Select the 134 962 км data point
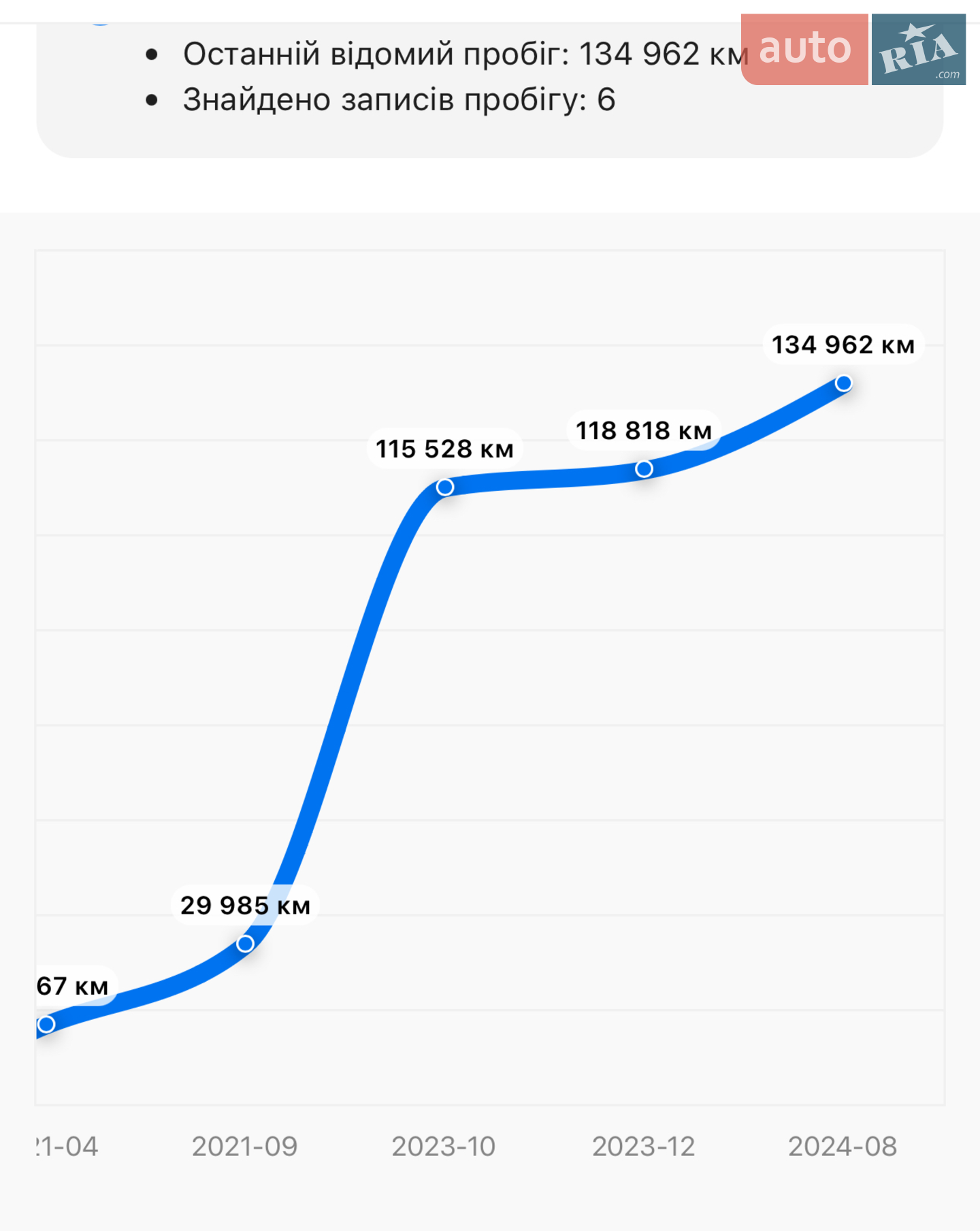Image resolution: width=980 pixels, height=1231 pixels. [x=843, y=383]
